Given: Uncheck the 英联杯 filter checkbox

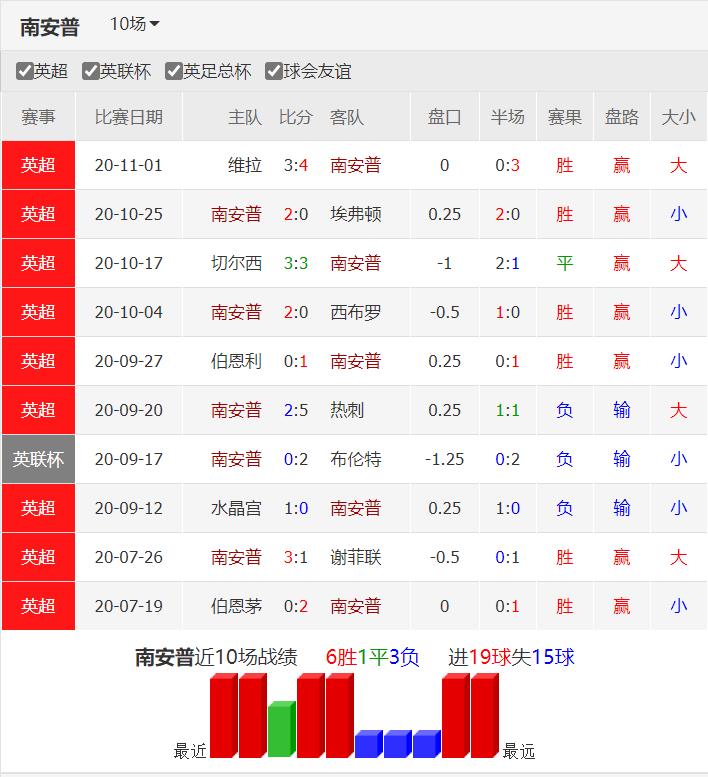Looking at the screenshot, I should click(x=91, y=71).
